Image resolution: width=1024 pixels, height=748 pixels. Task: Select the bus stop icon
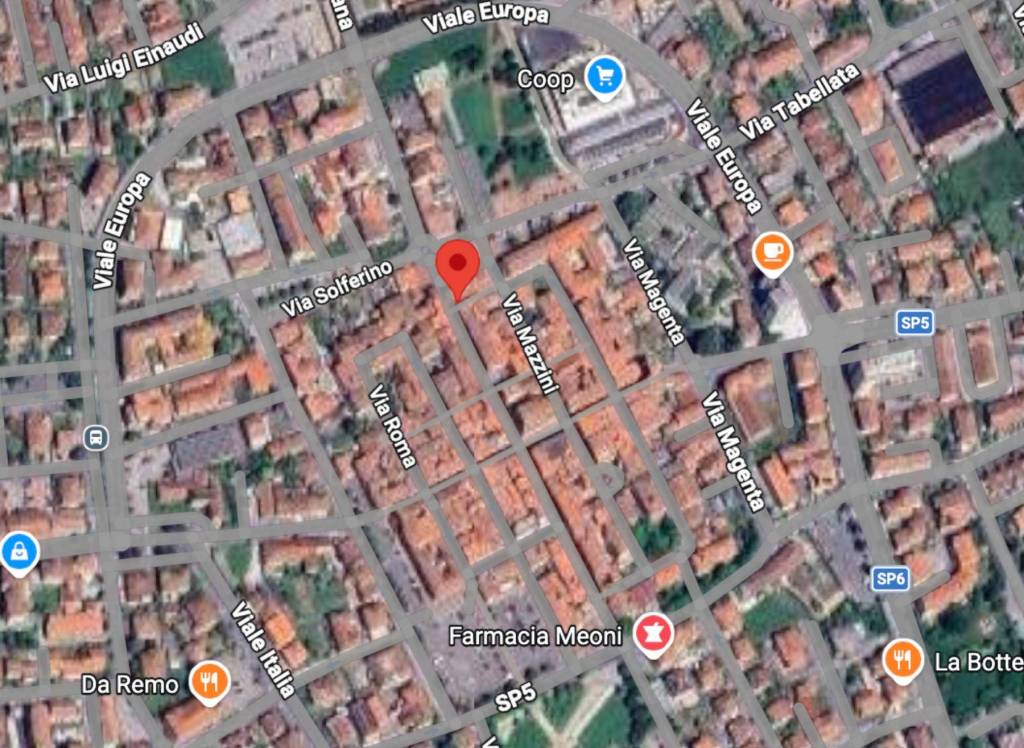click(x=96, y=438)
